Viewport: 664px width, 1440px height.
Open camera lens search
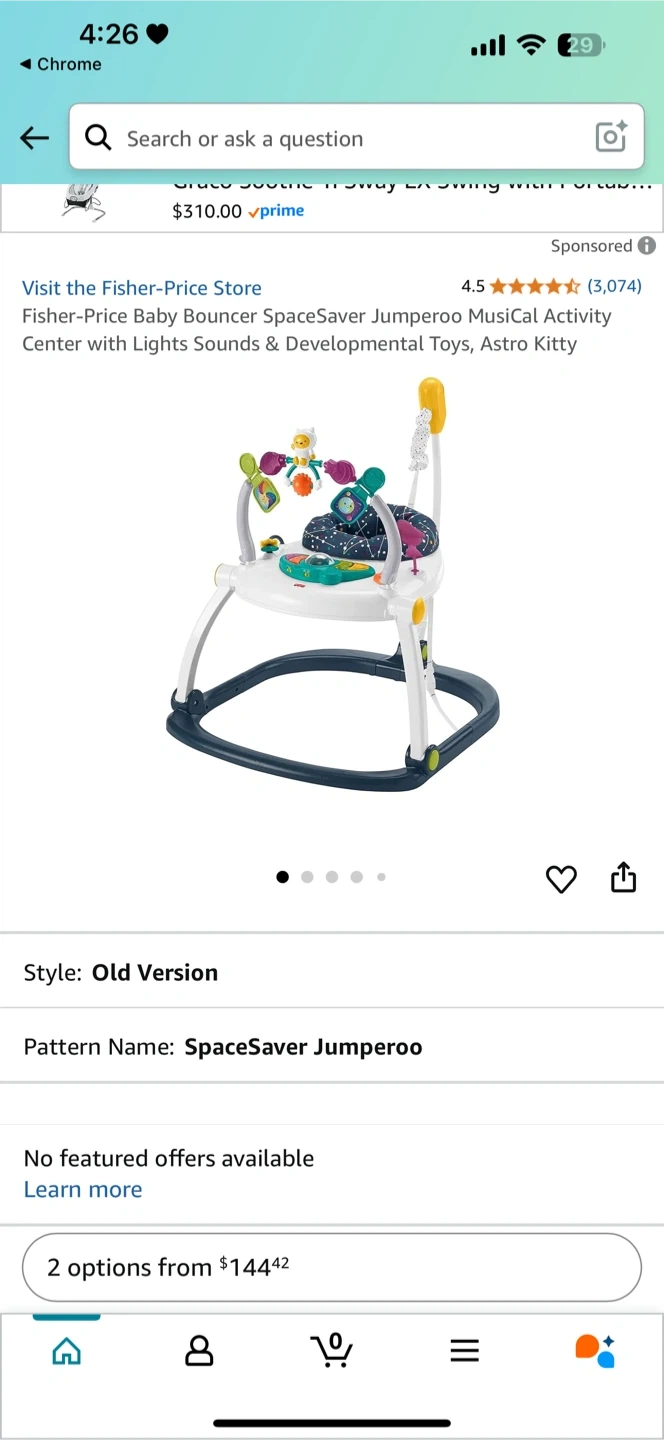(610, 137)
